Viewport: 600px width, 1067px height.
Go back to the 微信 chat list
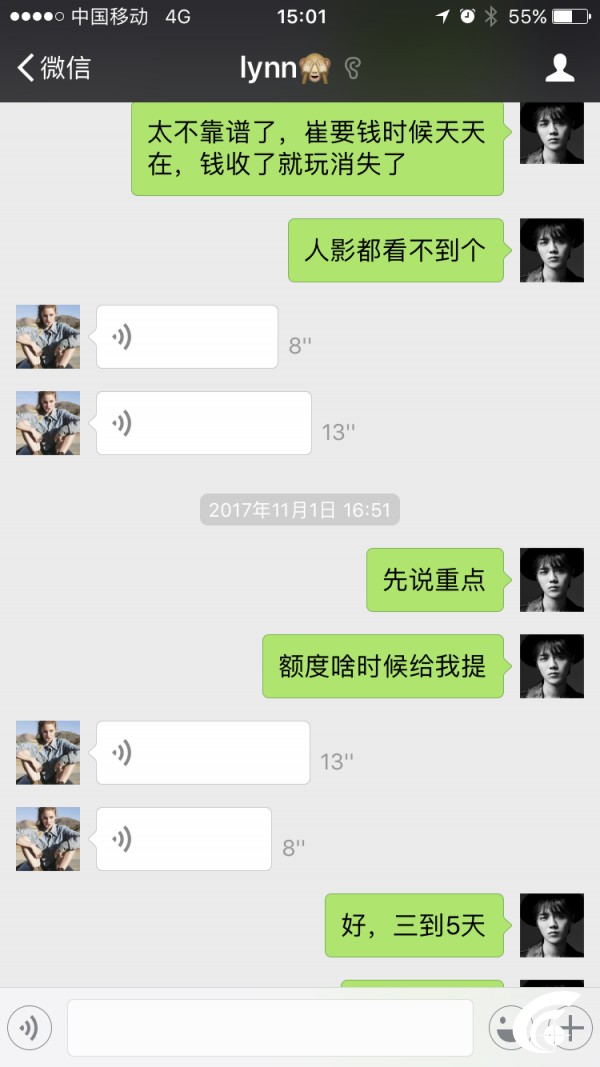(x=54, y=68)
